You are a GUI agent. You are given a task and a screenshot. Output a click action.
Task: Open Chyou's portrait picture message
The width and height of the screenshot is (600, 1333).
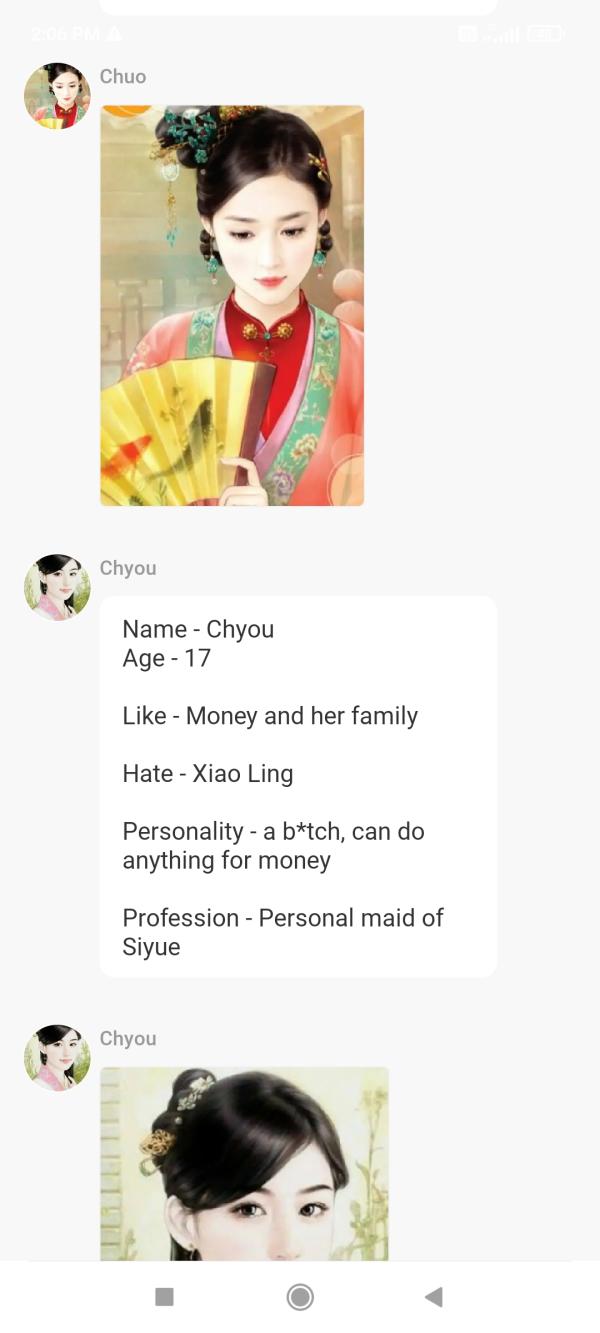pos(244,1163)
